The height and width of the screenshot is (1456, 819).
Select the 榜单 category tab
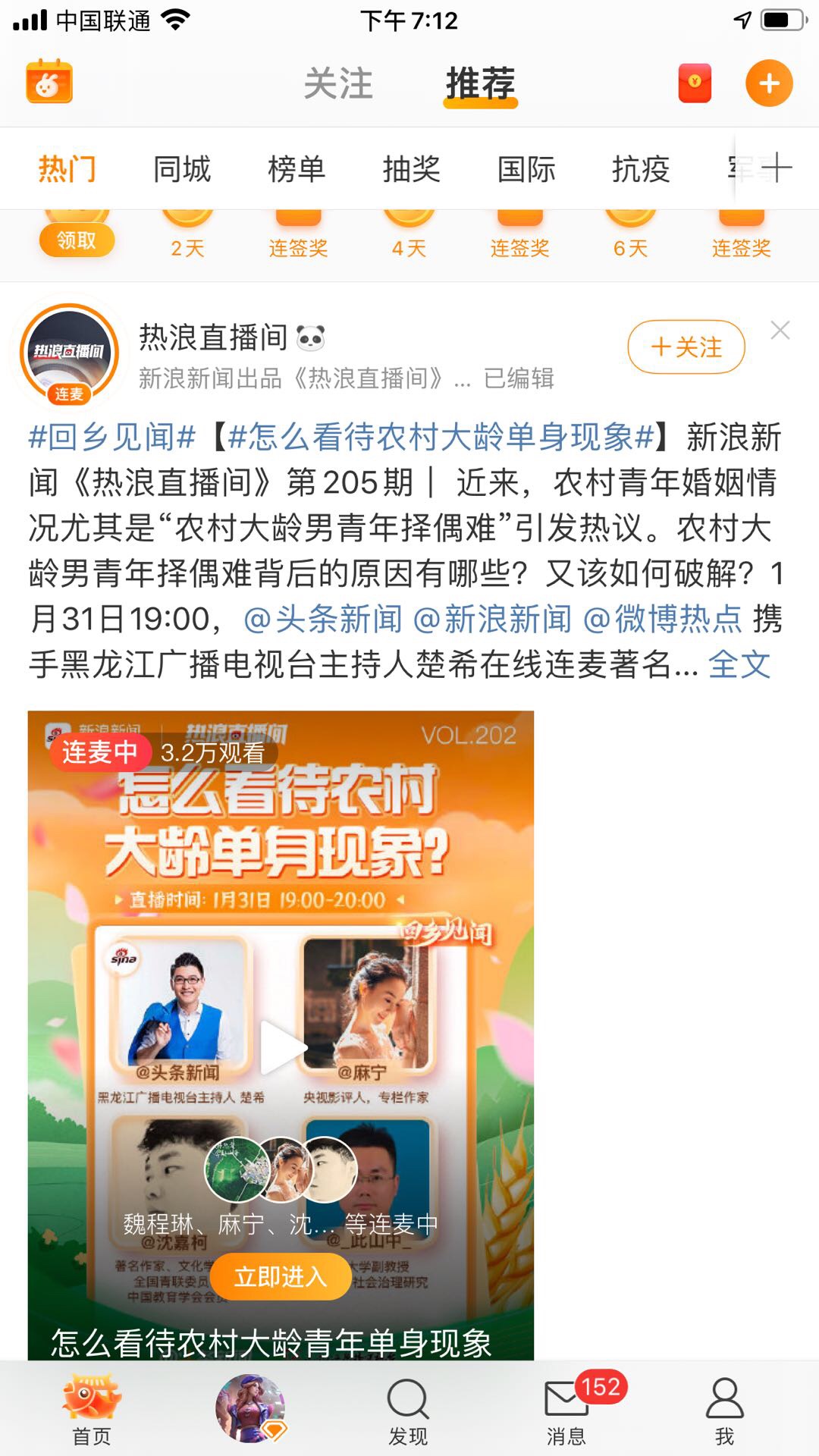[x=297, y=169]
